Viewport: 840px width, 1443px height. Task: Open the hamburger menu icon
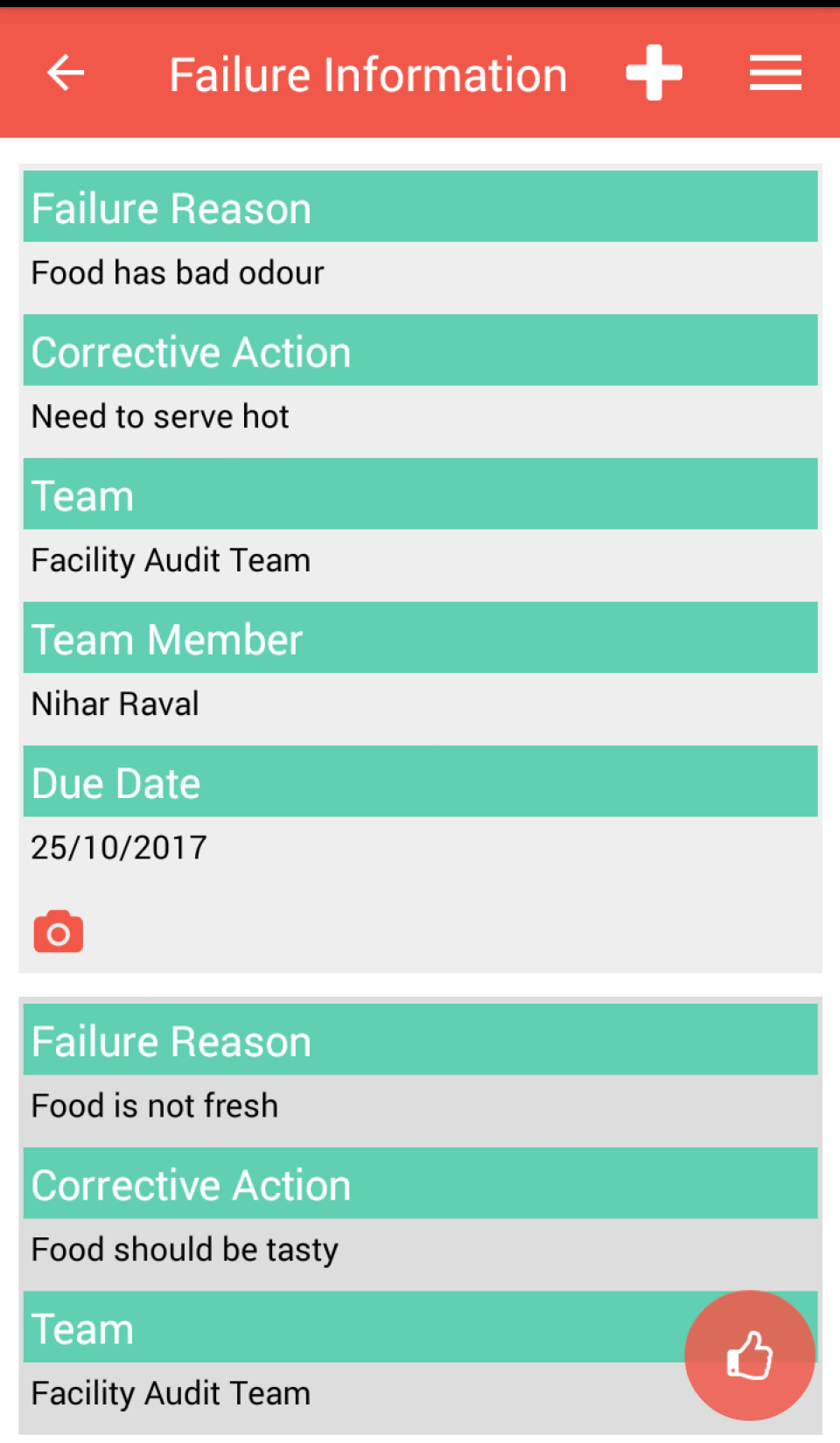tap(775, 74)
